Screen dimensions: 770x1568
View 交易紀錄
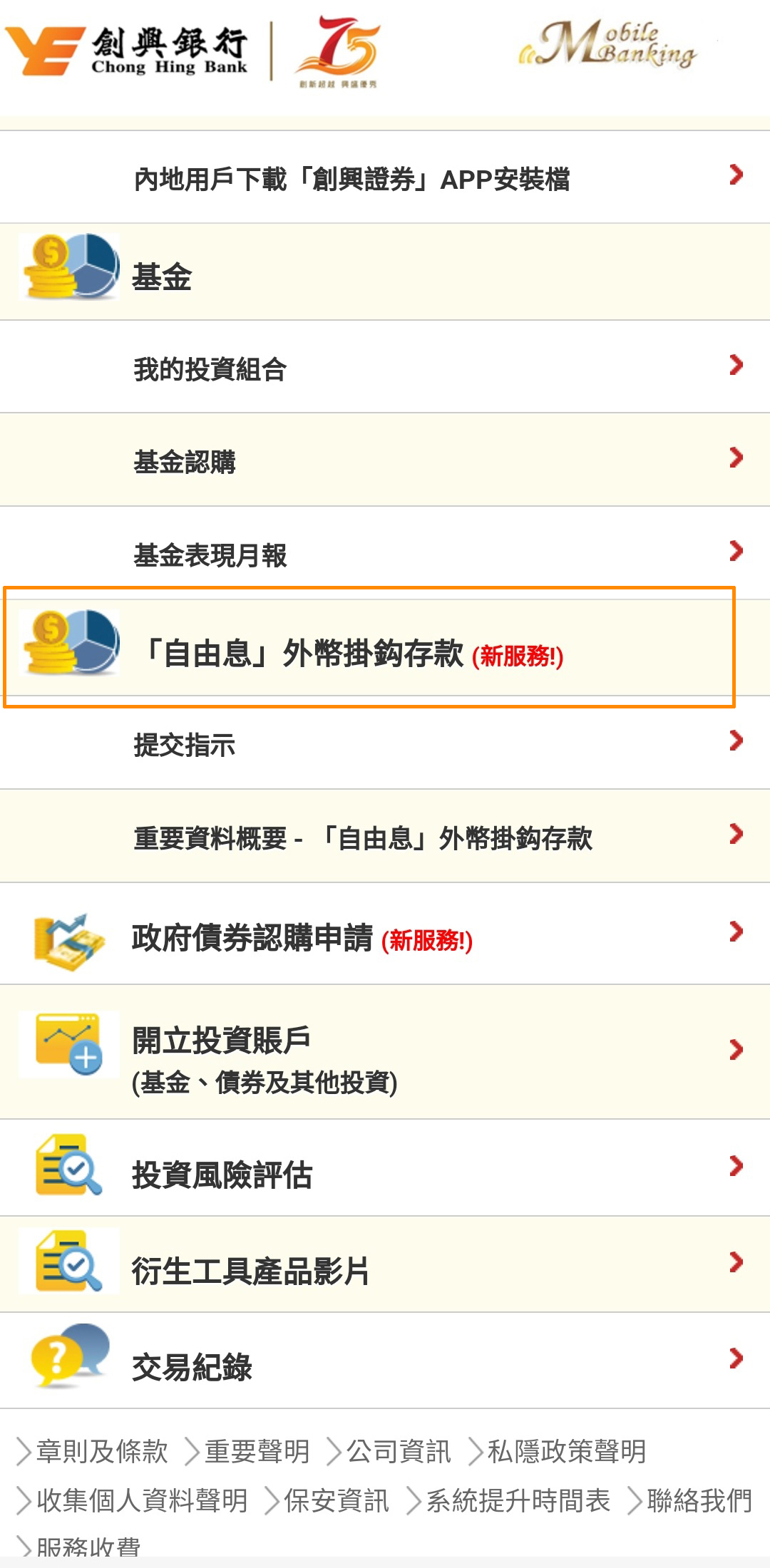[385, 1365]
